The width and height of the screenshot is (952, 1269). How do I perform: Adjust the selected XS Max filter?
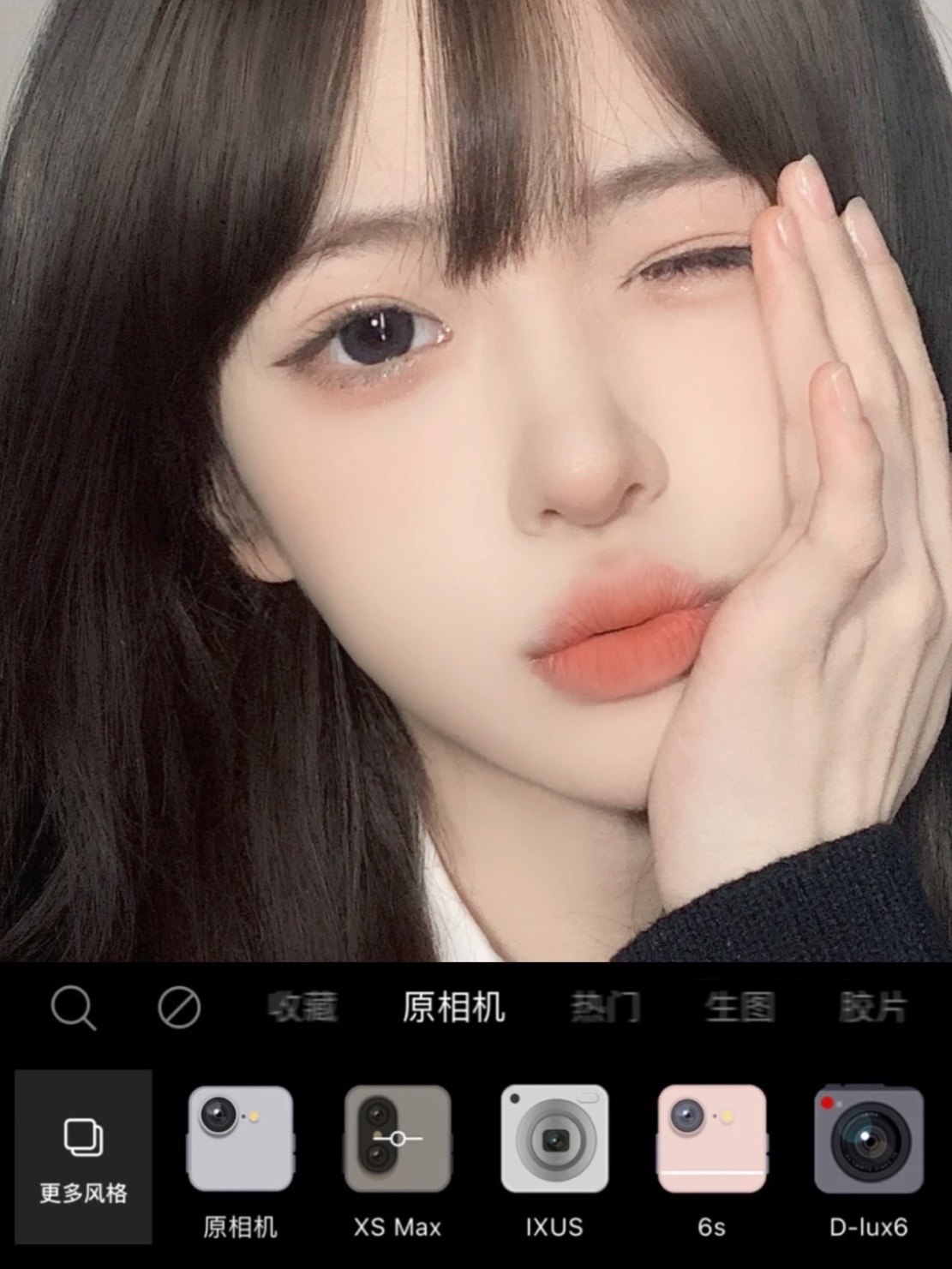pyautogui.click(x=398, y=1140)
